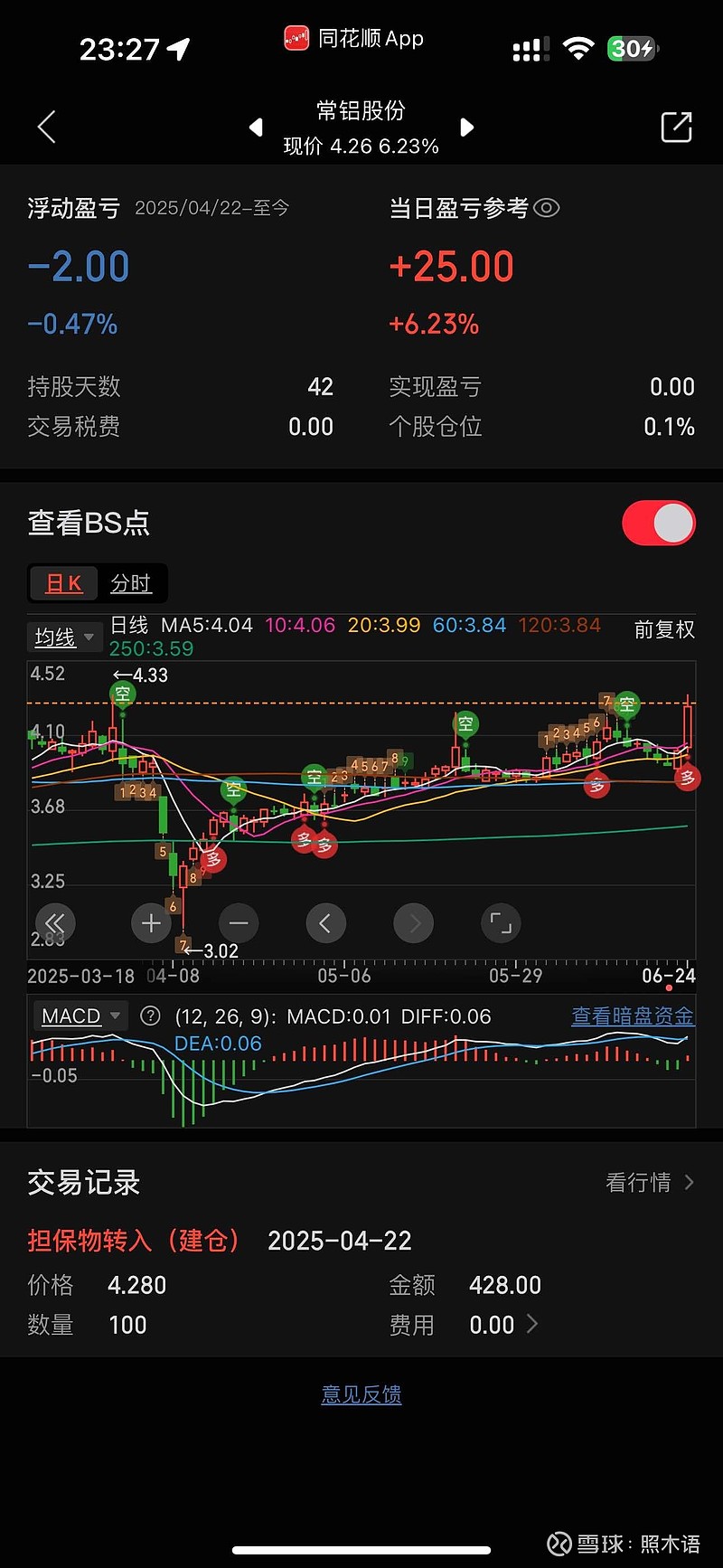The width and height of the screenshot is (723, 1568).
Task: Zoom in on the chart with plus
Action: [151, 923]
